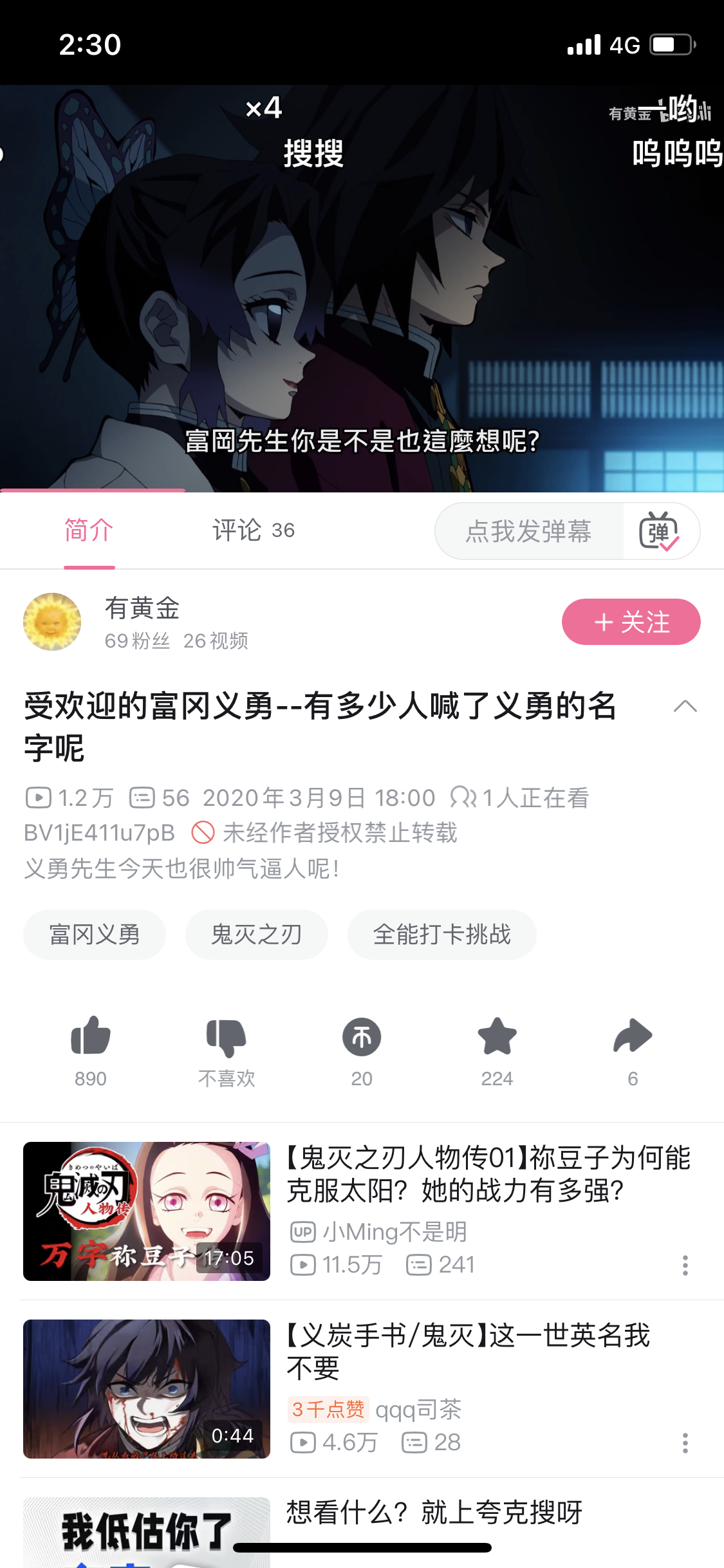The height and width of the screenshot is (1568, 724).
Task: Open the 全能打卡挑战 tag chip
Action: [441, 935]
